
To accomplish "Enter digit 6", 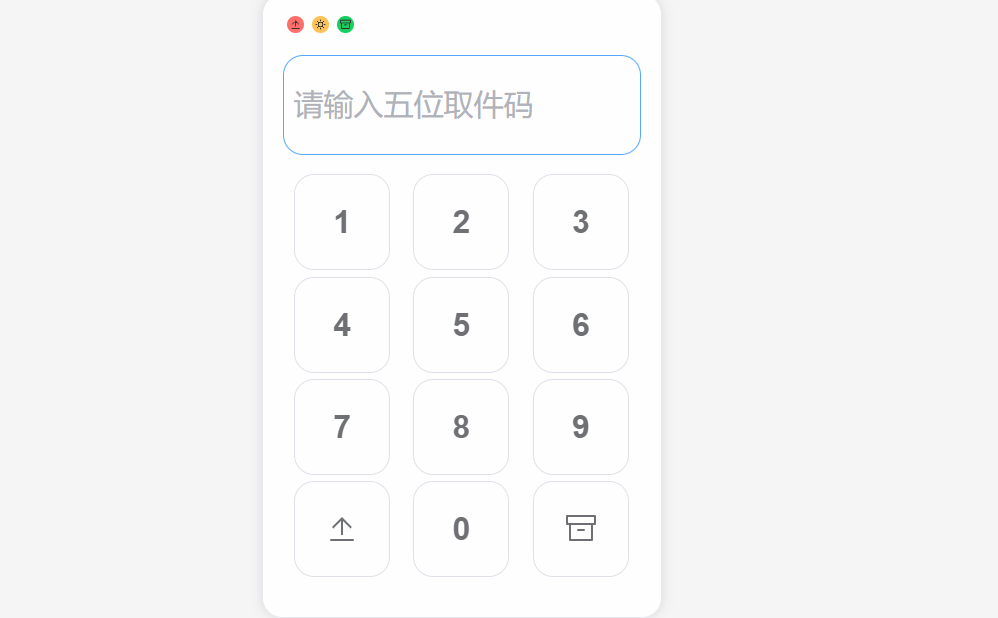I will click(x=581, y=325).
